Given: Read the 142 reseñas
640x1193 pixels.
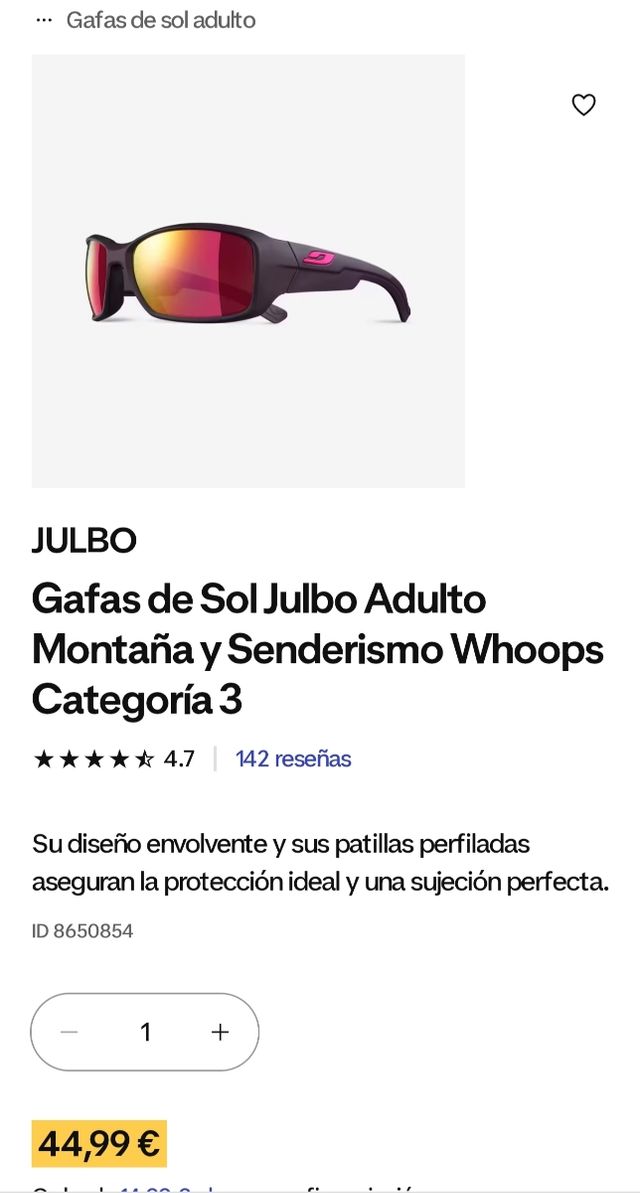Looking at the screenshot, I should click(x=293, y=759).
